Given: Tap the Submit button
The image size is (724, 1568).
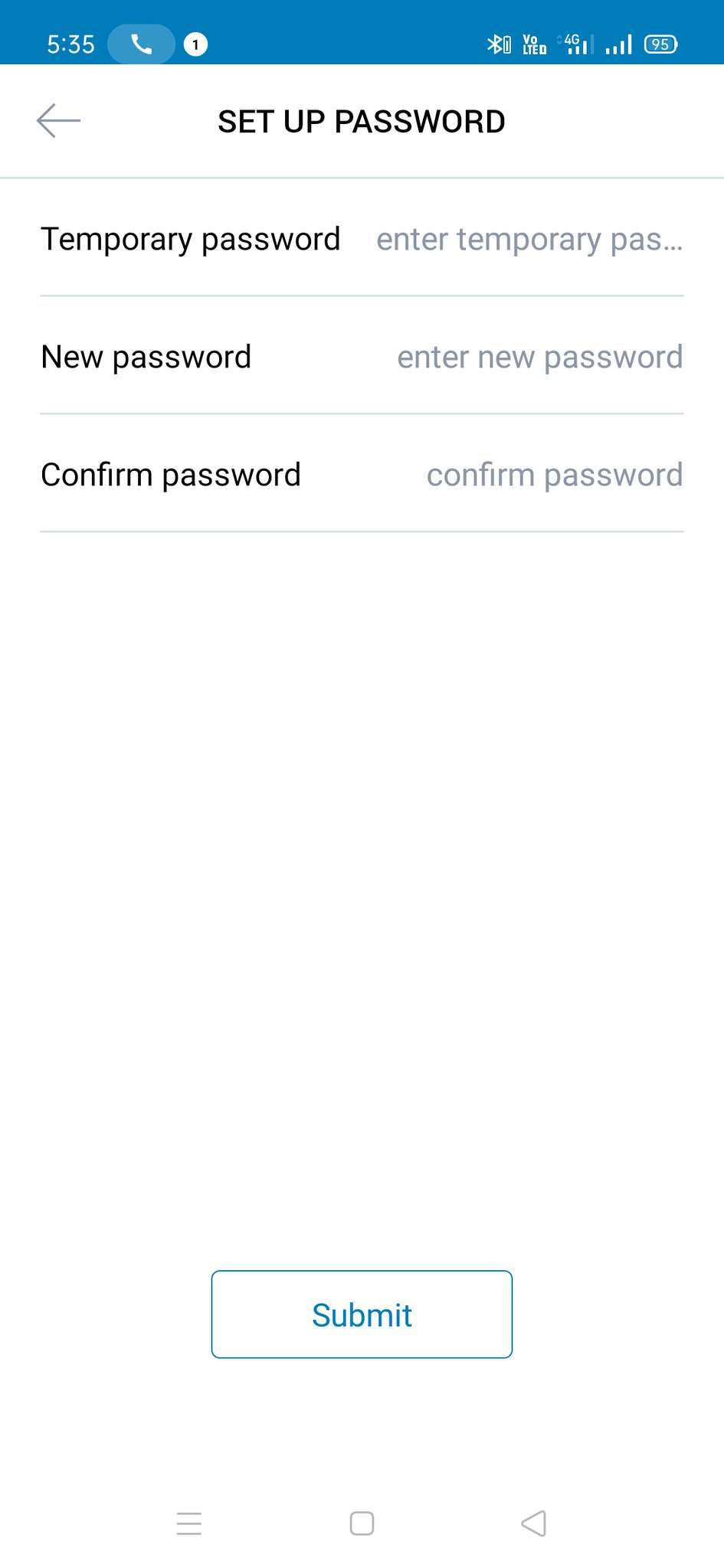Looking at the screenshot, I should [361, 1314].
